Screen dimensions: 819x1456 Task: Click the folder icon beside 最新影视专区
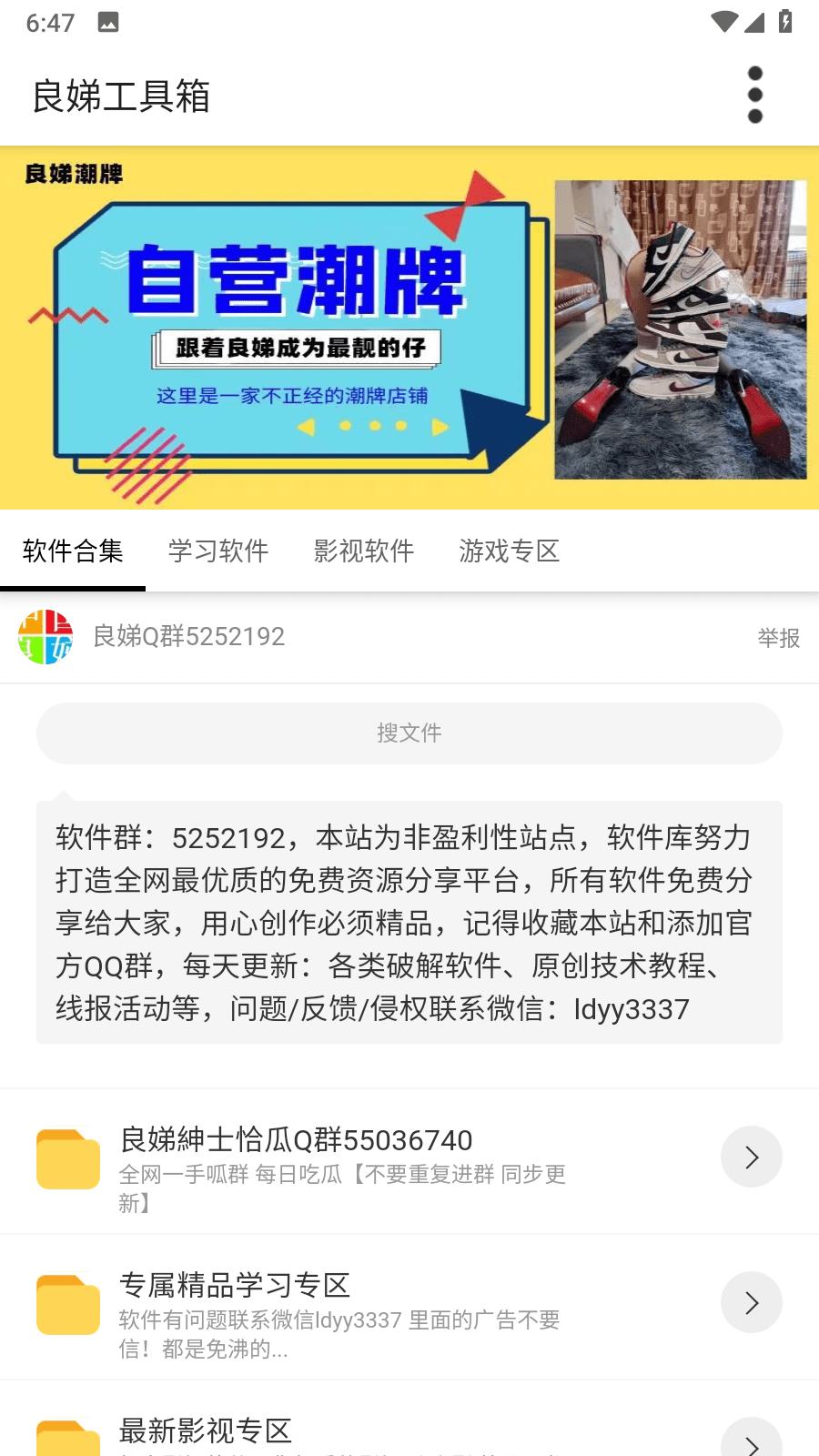pos(66,1436)
